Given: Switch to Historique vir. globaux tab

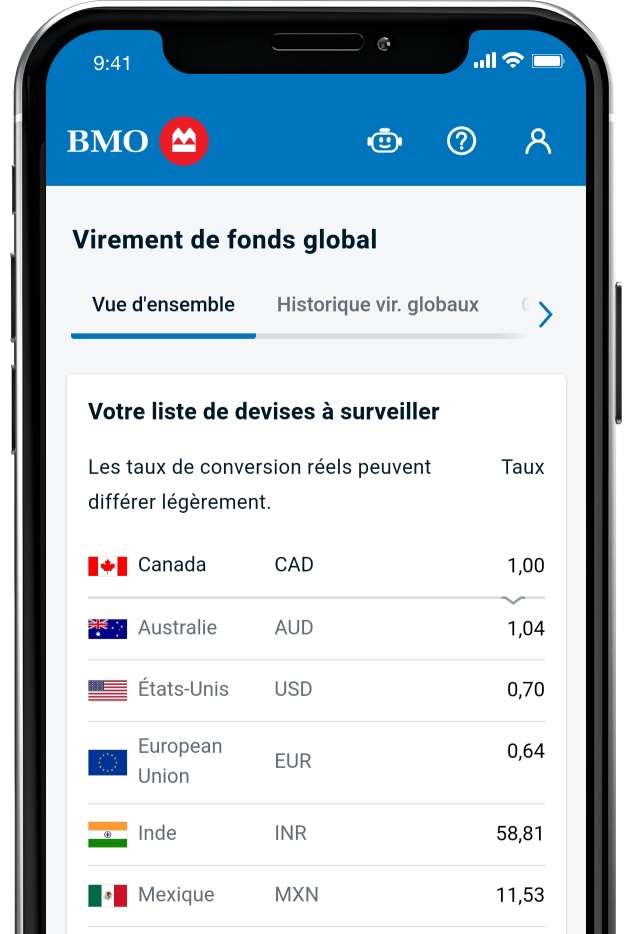Looking at the screenshot, I should tap(377, 305).
